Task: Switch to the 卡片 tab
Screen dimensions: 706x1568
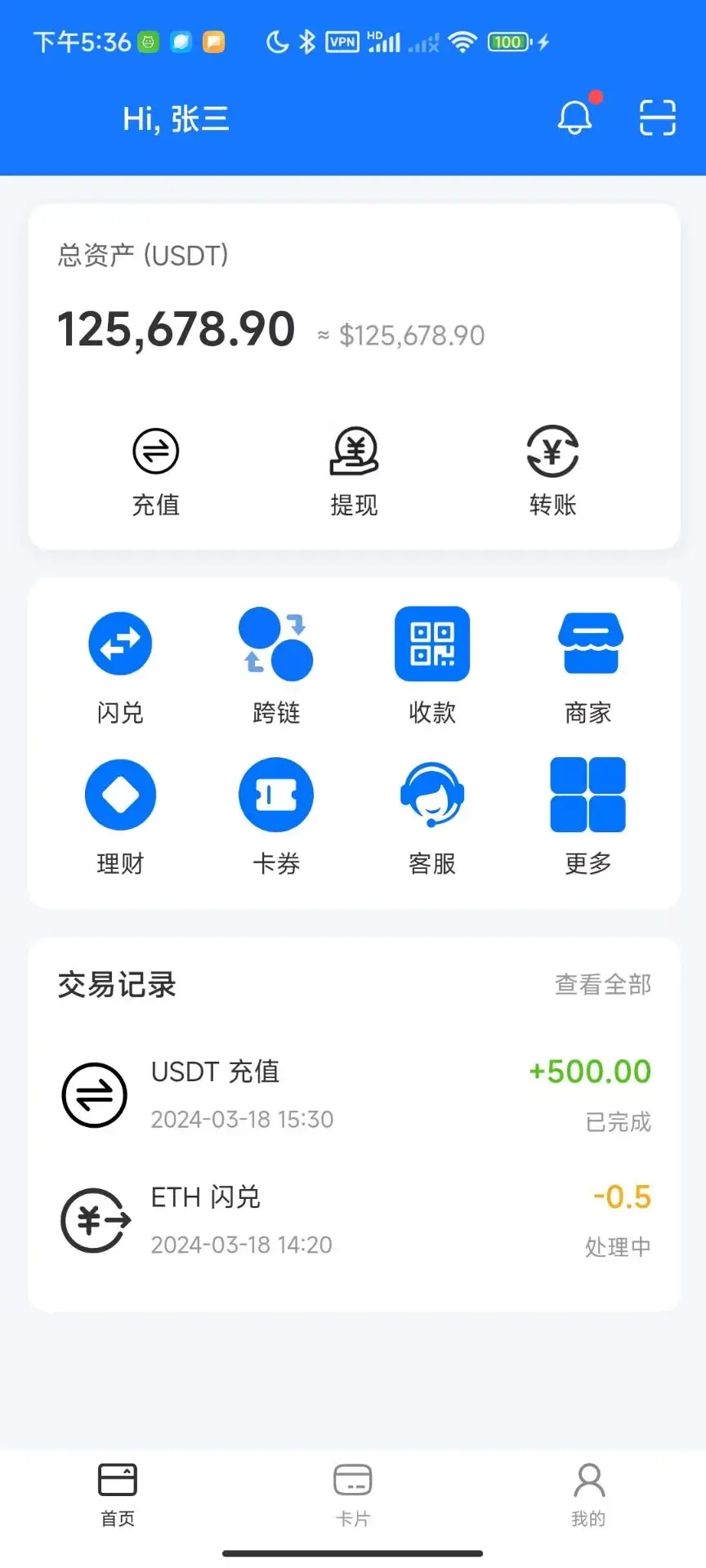Action: 353,1494
